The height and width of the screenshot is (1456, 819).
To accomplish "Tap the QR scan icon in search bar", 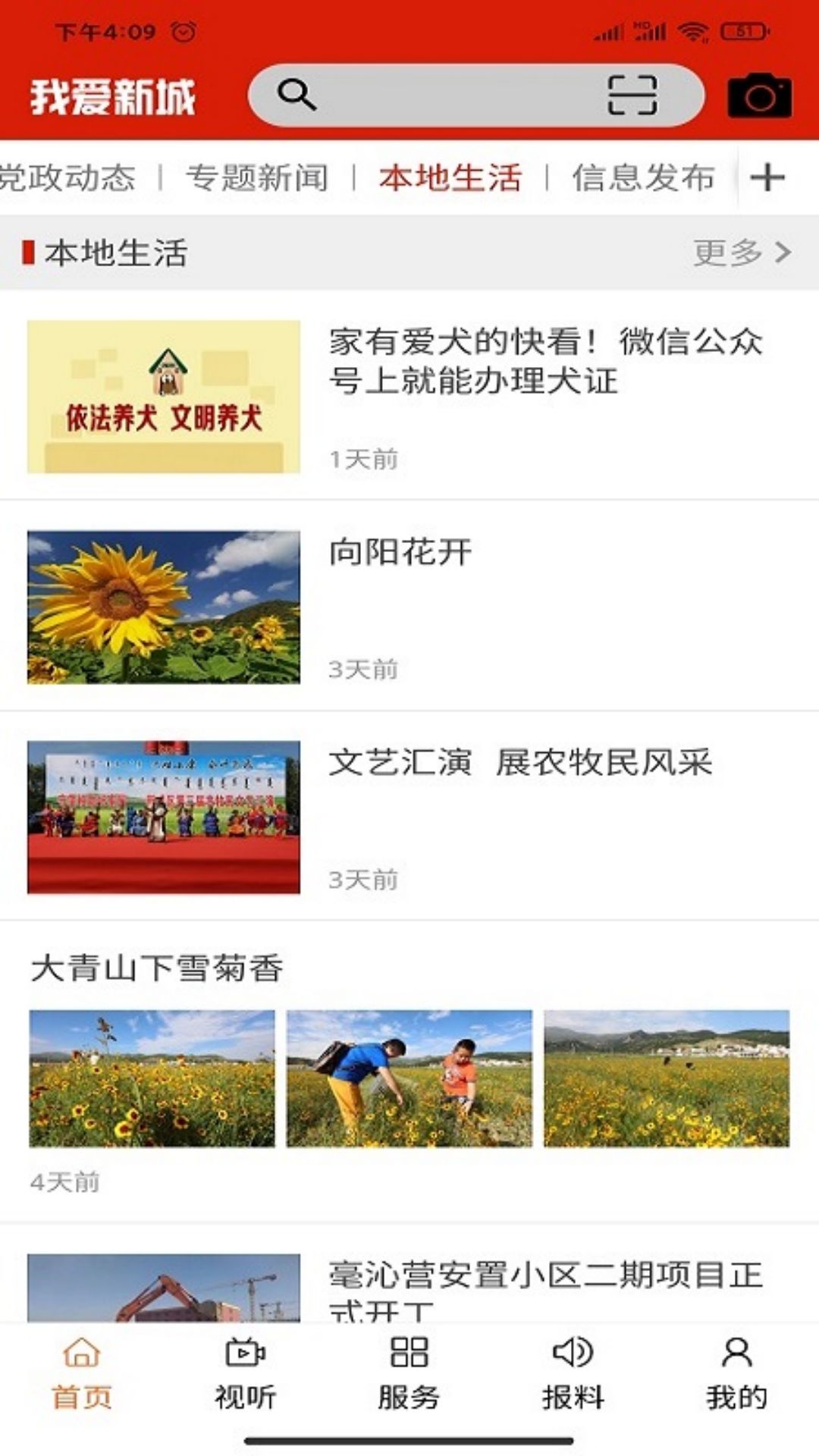I will pos(632,96).
